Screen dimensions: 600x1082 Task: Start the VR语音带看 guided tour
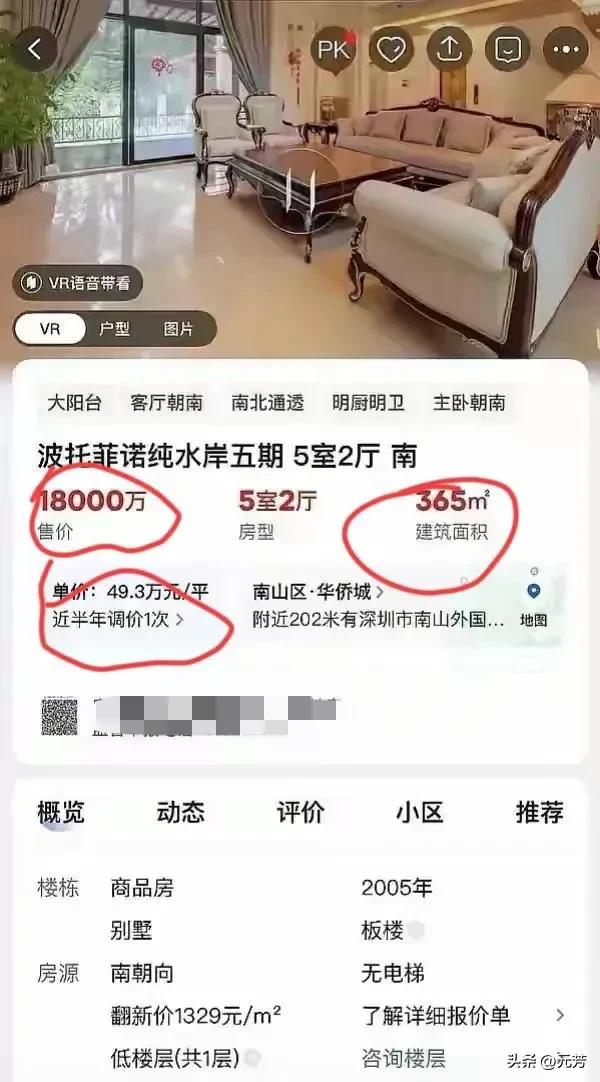78,283
